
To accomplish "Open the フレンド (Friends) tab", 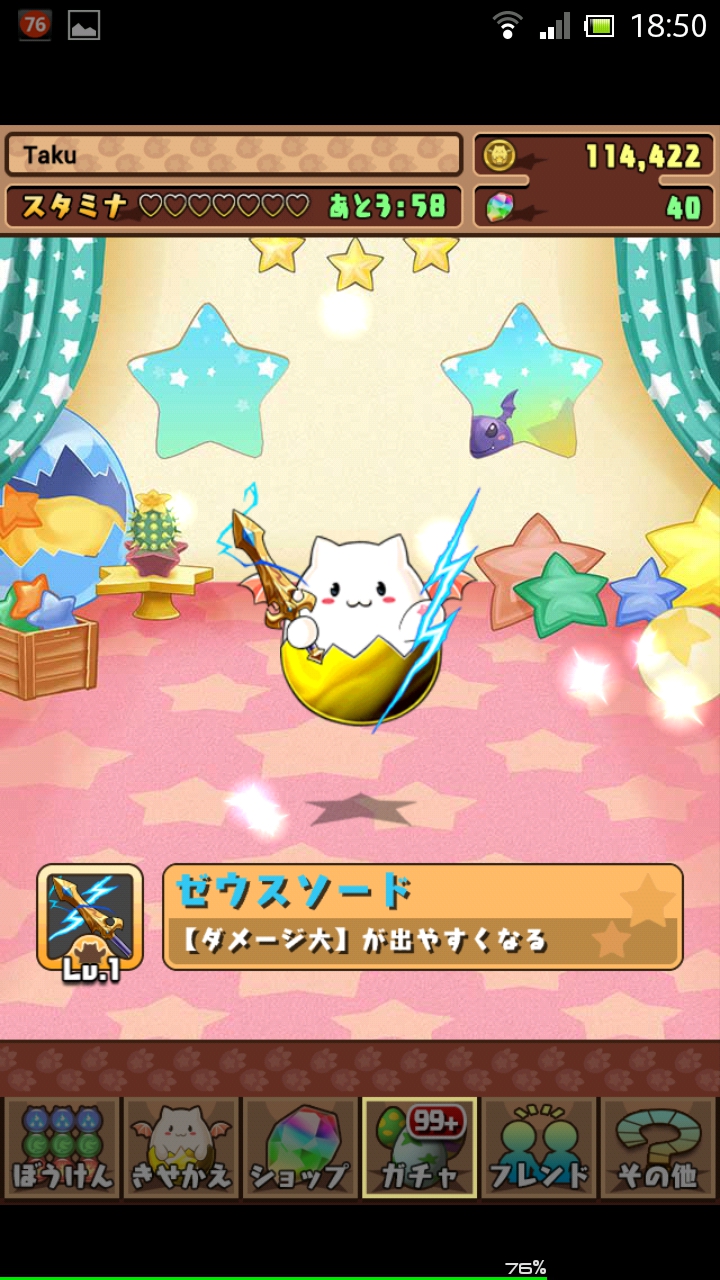I will pyautogui.click(x=539, y=1147).
